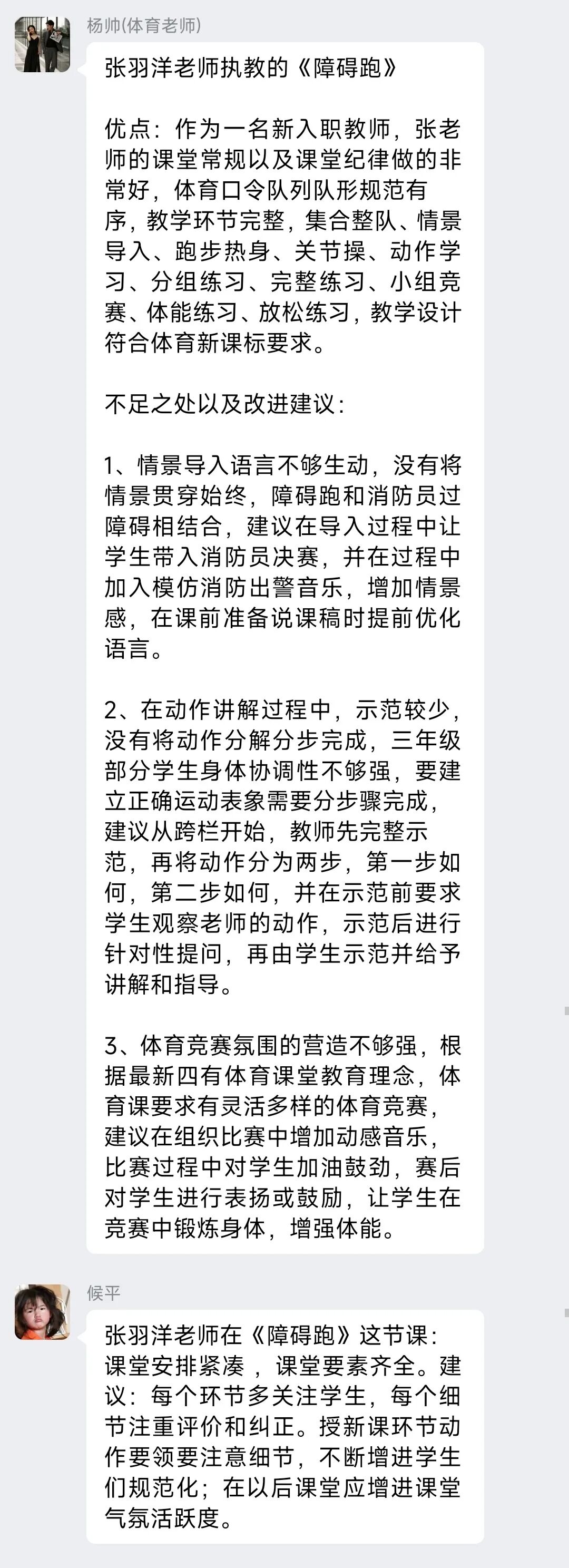Open 杨帅(体育老师)'s profile avatar

pyautogui.click(x=42, y=44)
